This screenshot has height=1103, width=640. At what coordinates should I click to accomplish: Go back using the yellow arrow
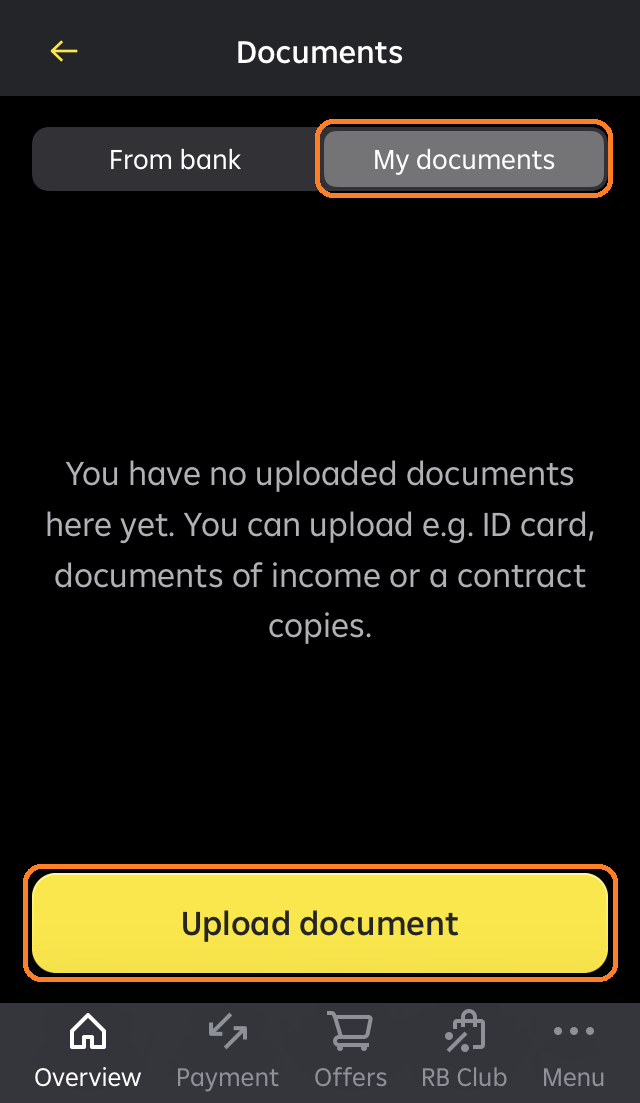pos(64,51)
